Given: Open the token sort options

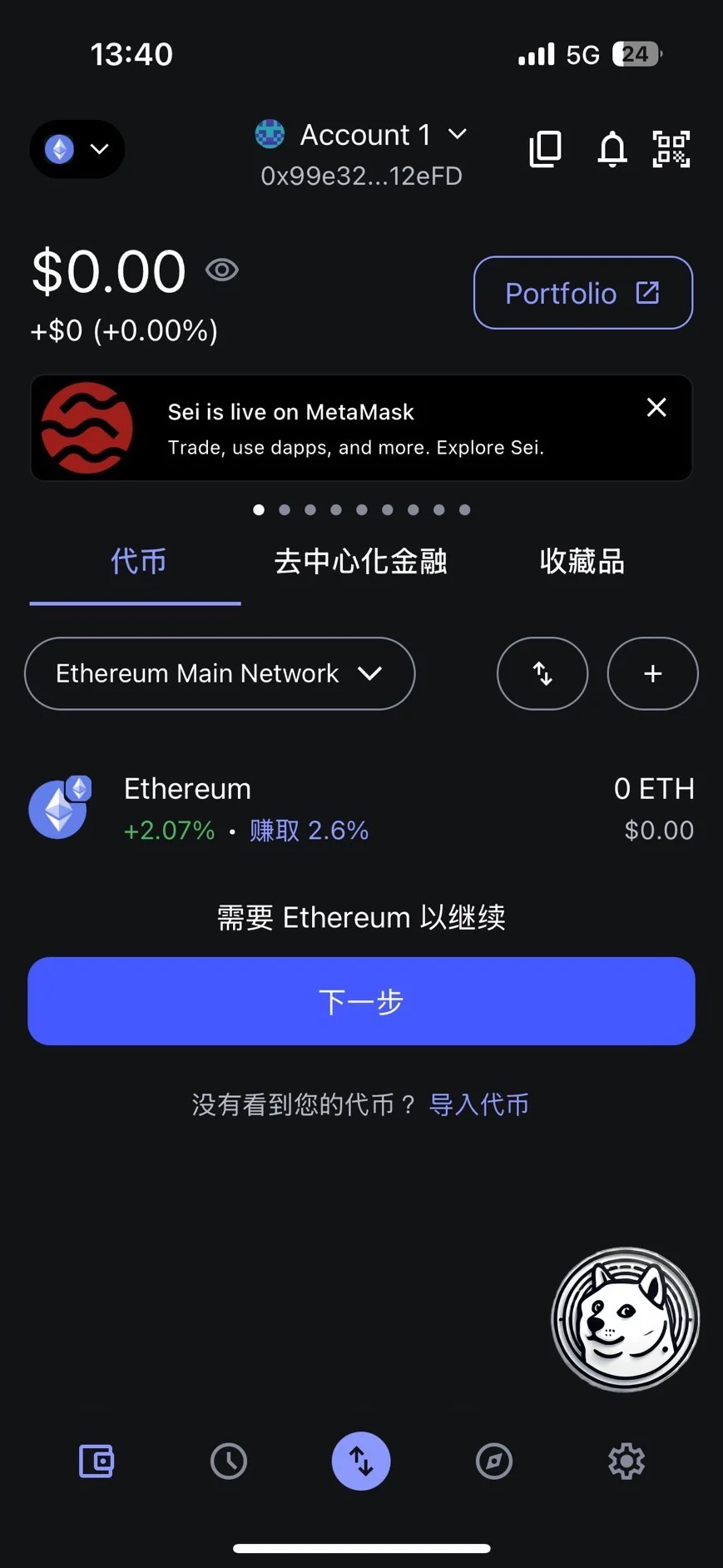Looking at the screenshot, I should [x=542, y=673].
